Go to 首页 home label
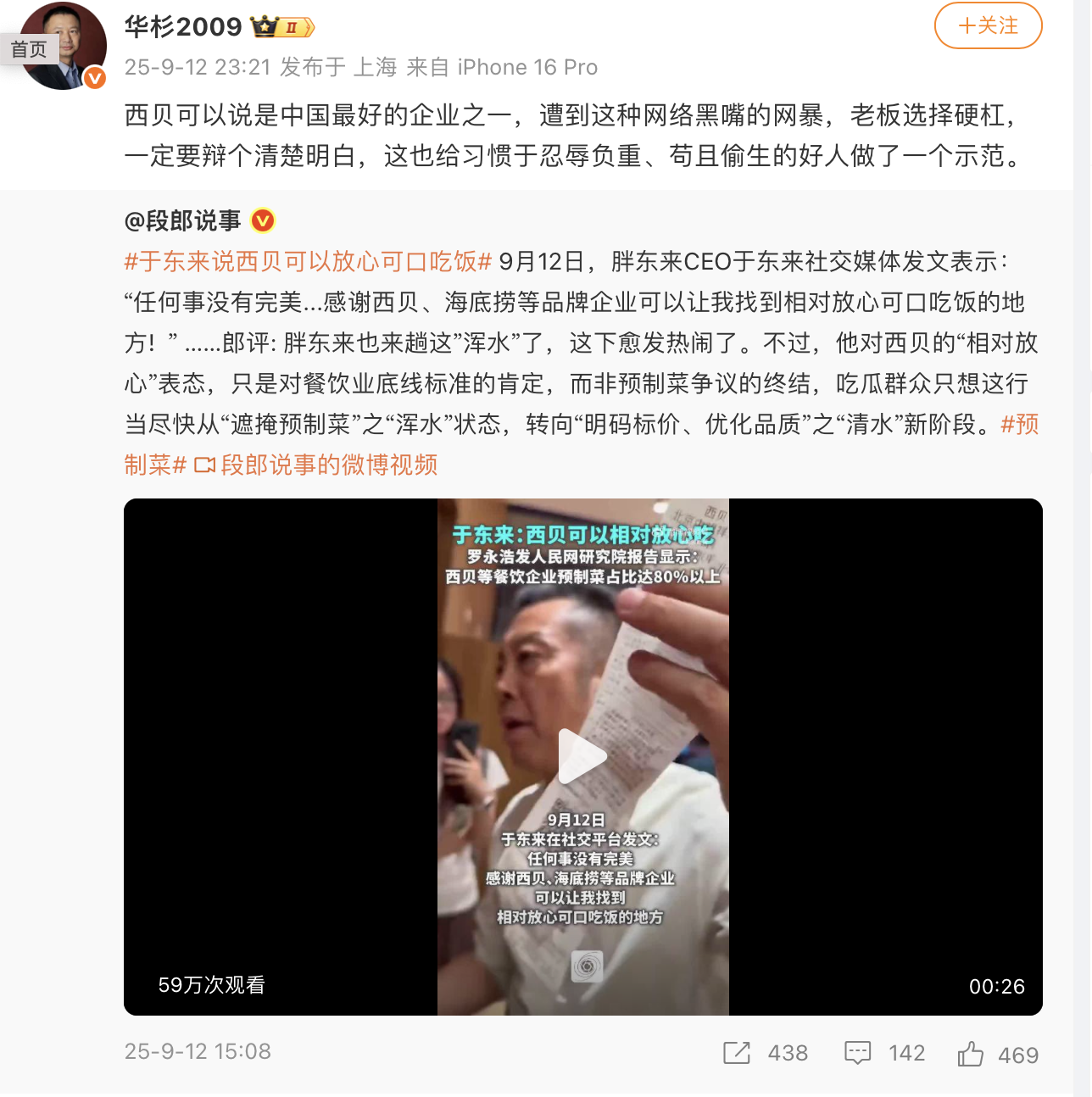 click(x=29, y=49)
